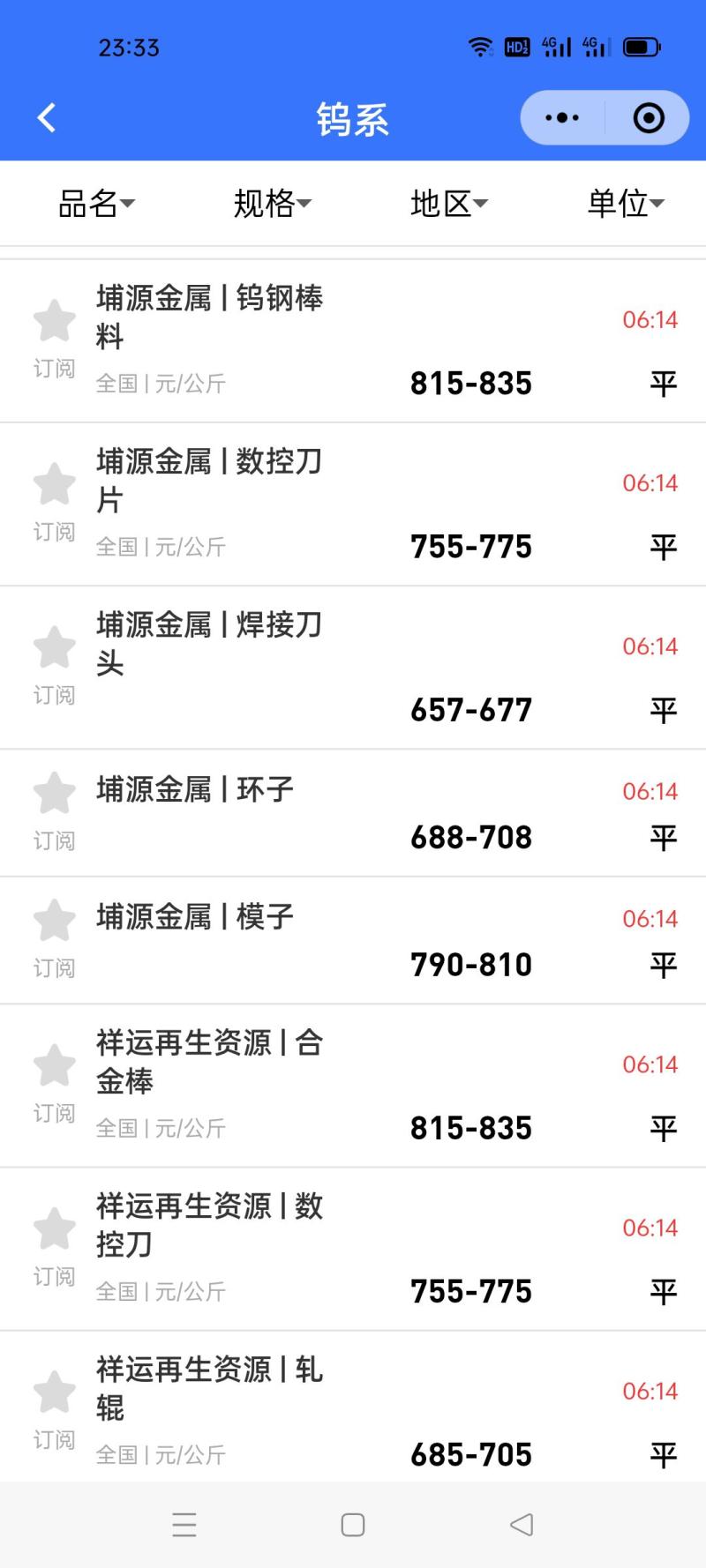Go back from the 钨系 page

pos(47,118)
